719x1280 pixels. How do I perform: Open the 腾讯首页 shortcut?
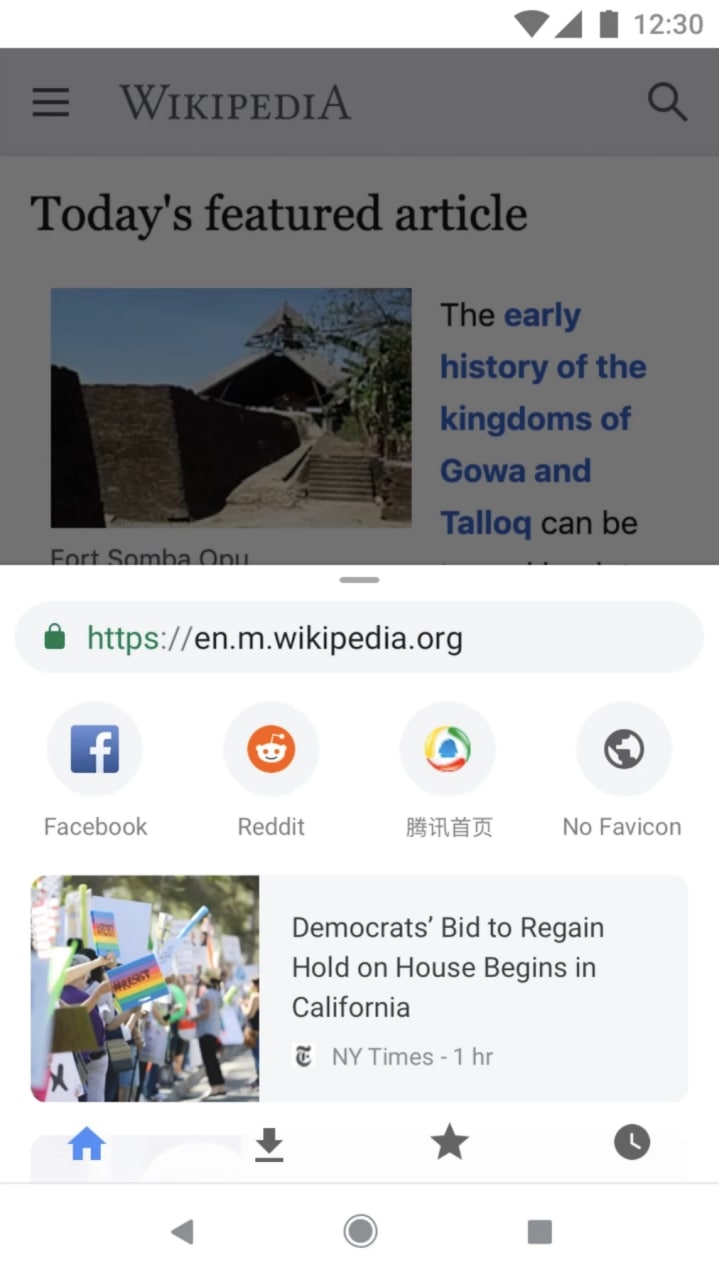[x=448, y=750]
